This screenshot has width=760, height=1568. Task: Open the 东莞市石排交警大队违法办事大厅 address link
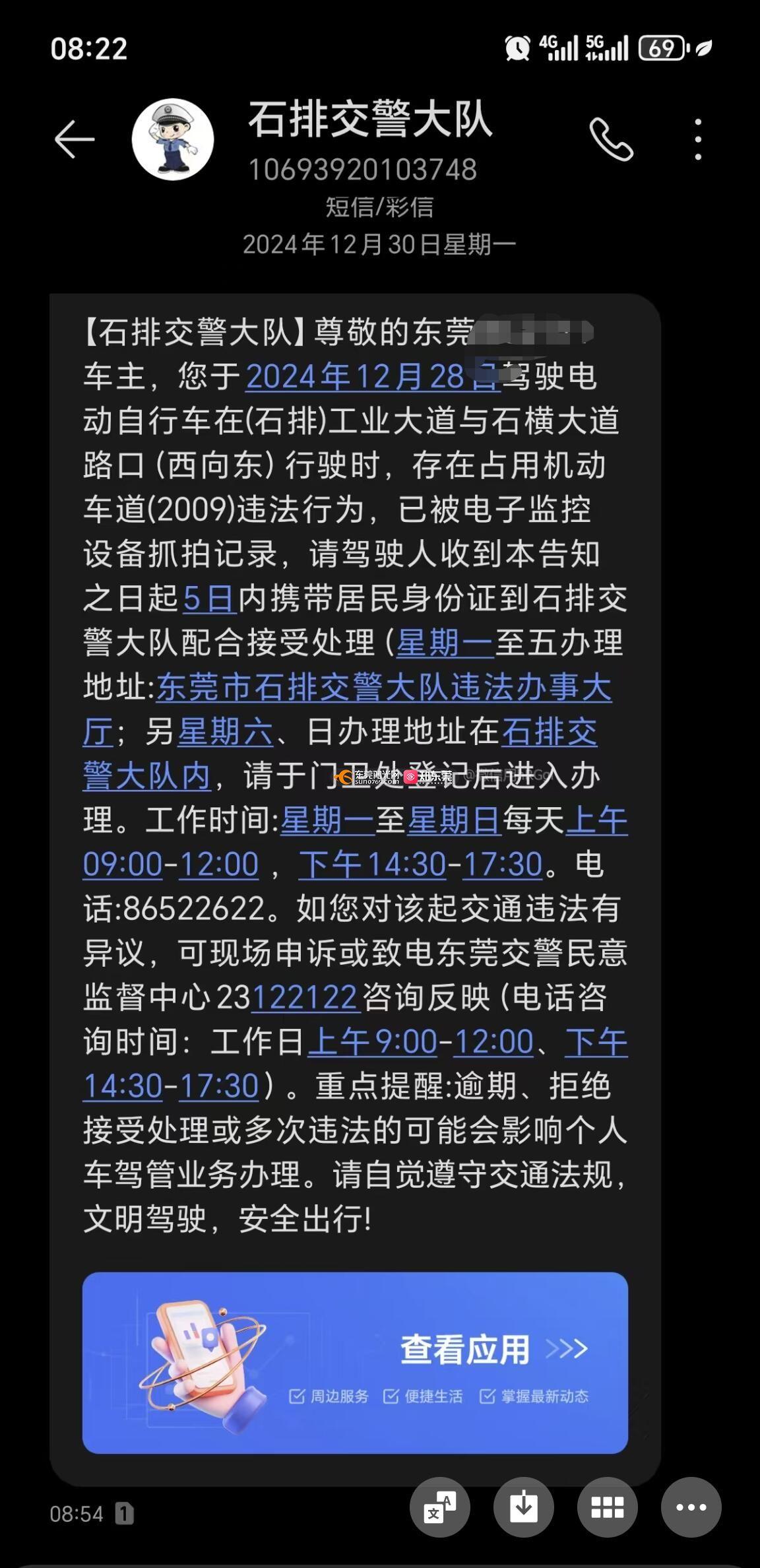(x=384, y=688)
